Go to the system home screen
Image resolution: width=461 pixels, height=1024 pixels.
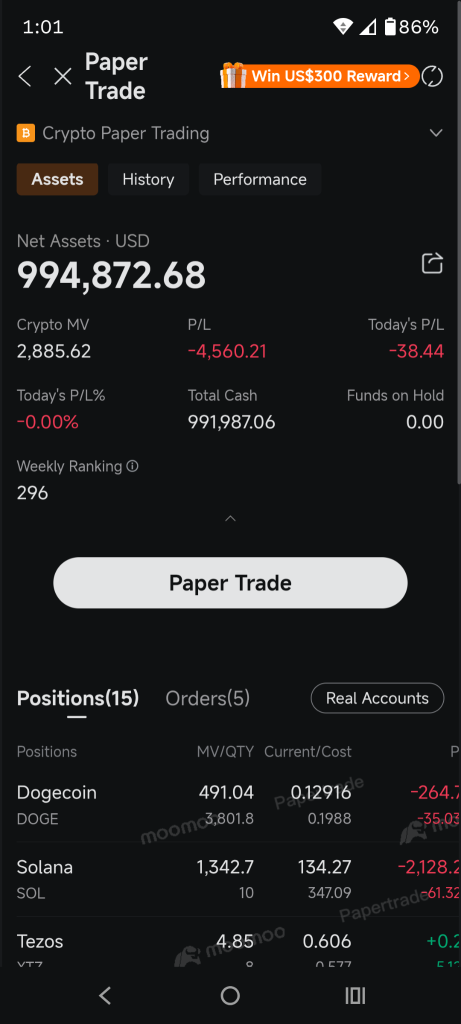click(230, 995)
